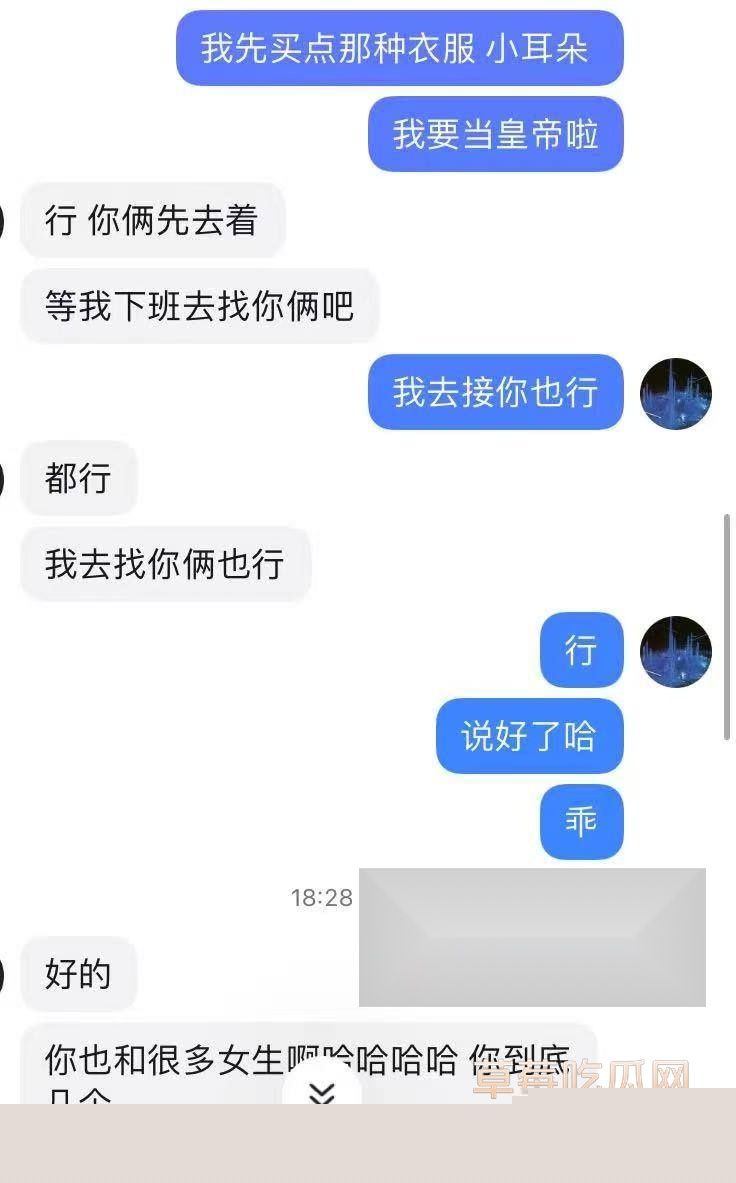Screen dimensions: 736x1183
Task: Open sender avatar beside the 行 reply
Action: click(675, 652)
